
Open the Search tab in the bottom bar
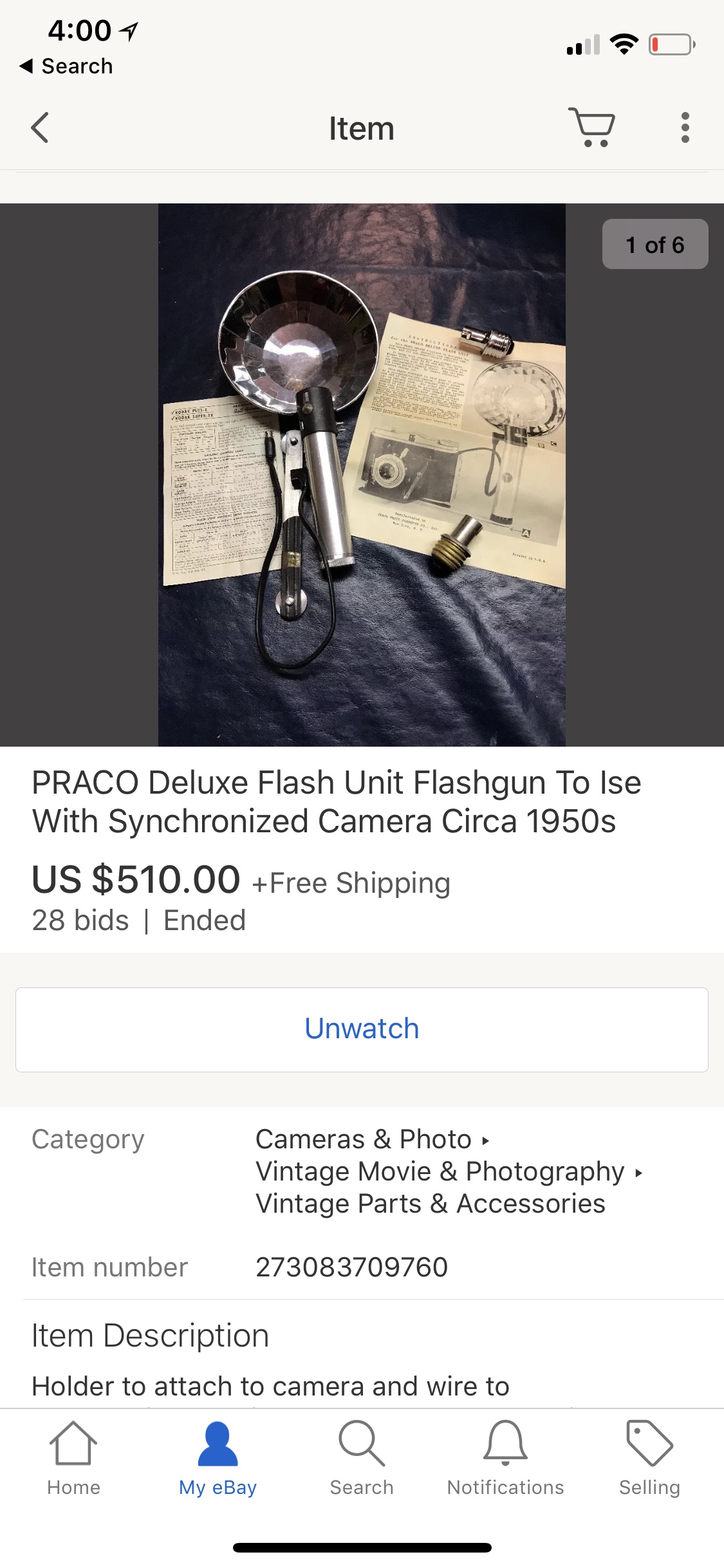click(362, 1459)
